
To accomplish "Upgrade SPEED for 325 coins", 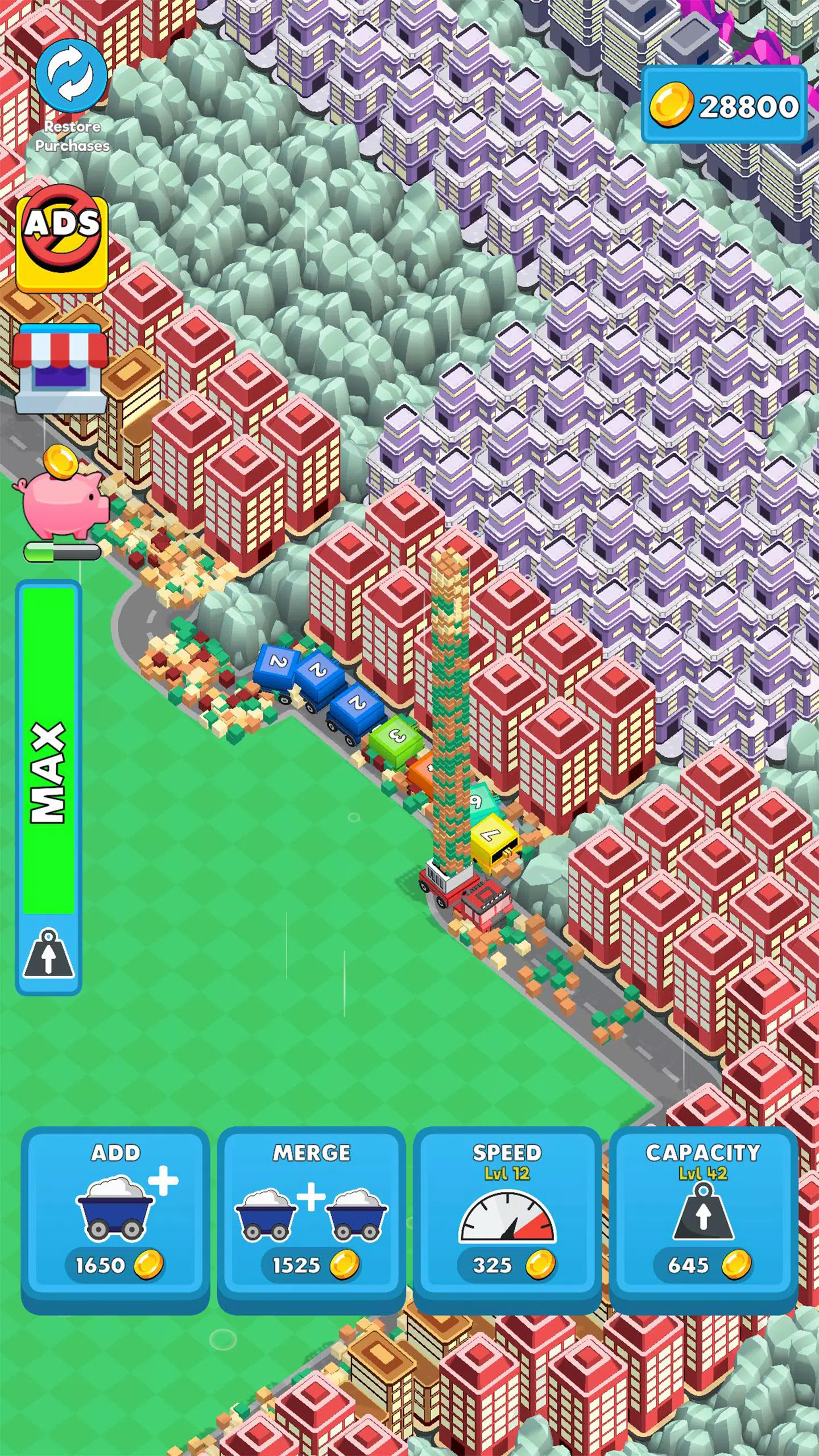I will click(x=507, y=1218).
